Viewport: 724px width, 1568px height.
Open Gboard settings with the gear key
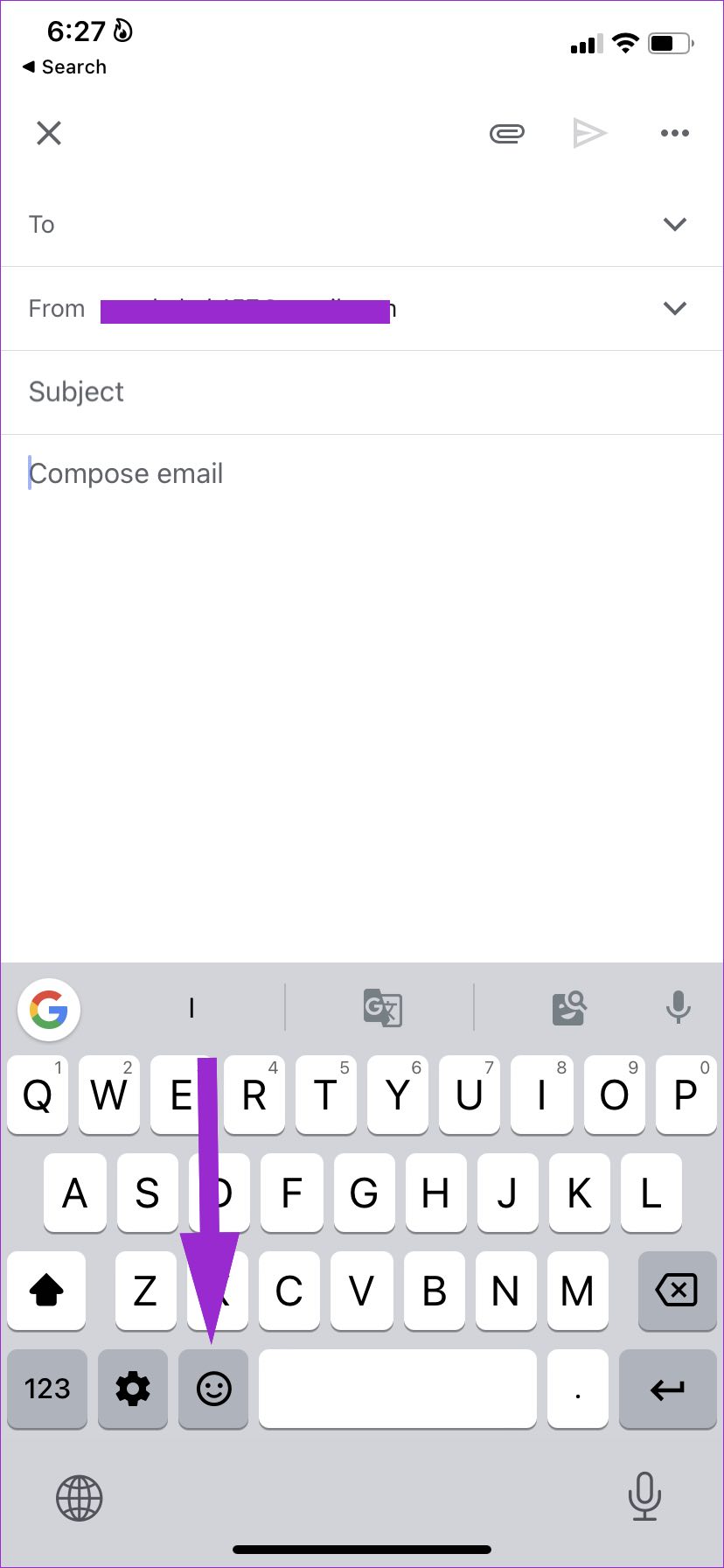(x=133, y=1389)
